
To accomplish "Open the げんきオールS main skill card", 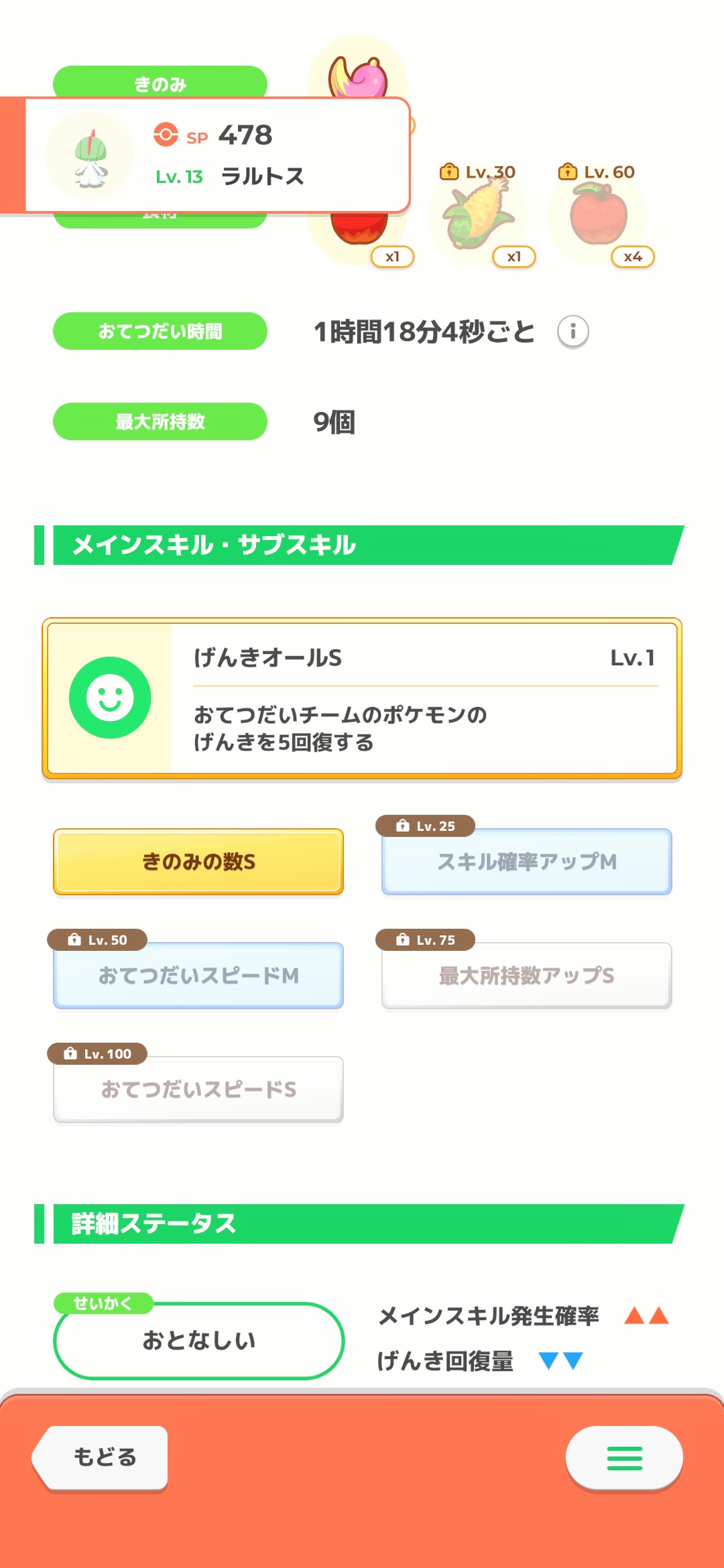I will click(362, 698).
